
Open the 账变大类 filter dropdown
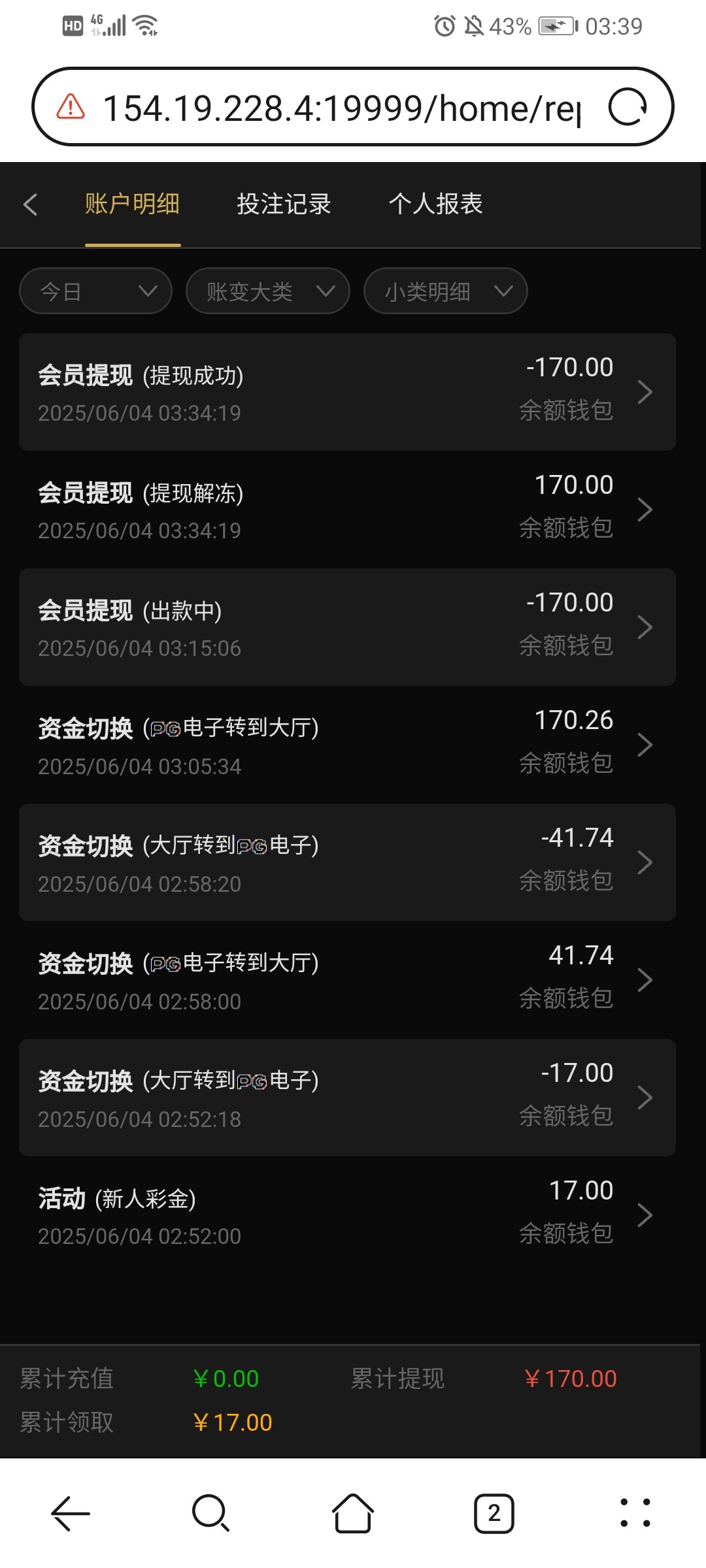click(268, 291)
